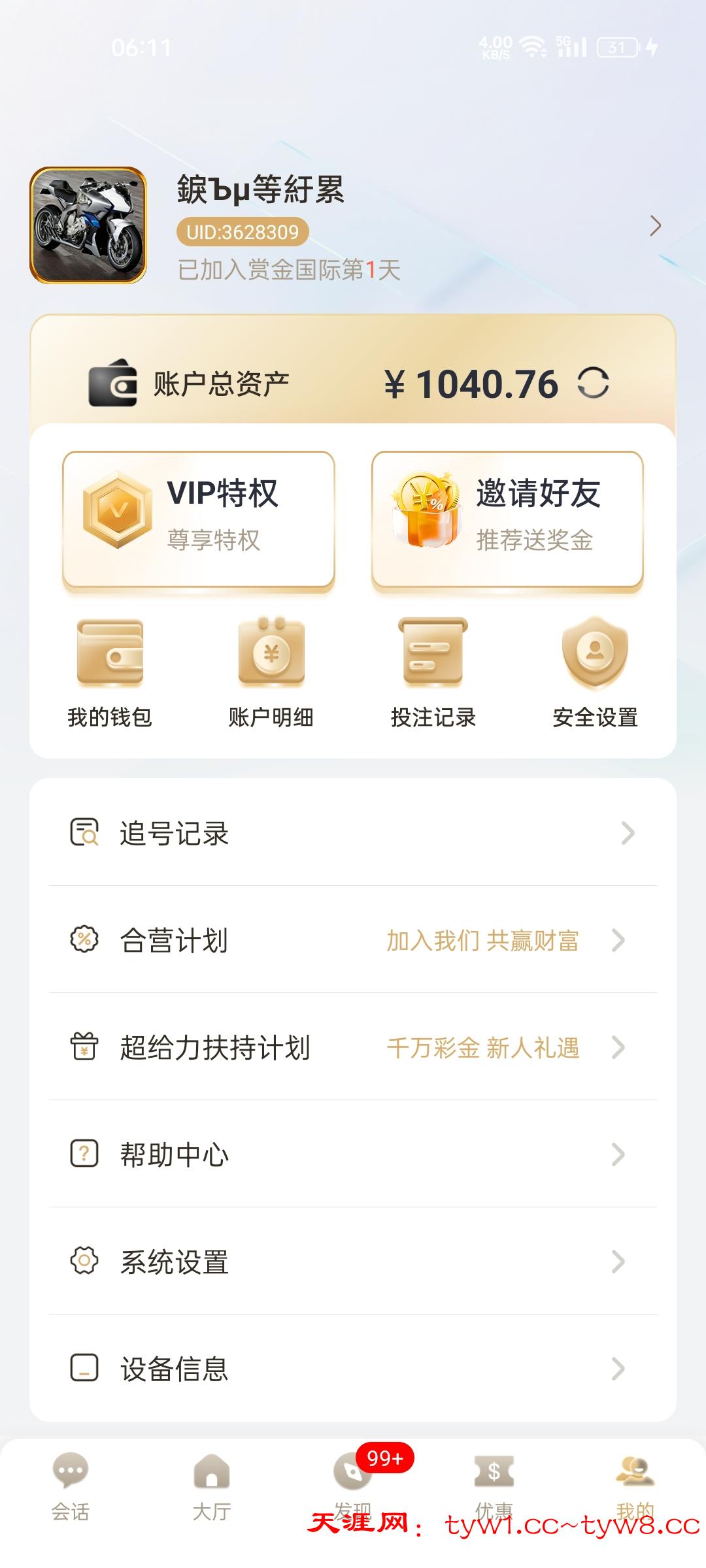Screen dimensions: 706x1568
Task: Open profile details via the top chevron
Action: click(x=655, y=225)
